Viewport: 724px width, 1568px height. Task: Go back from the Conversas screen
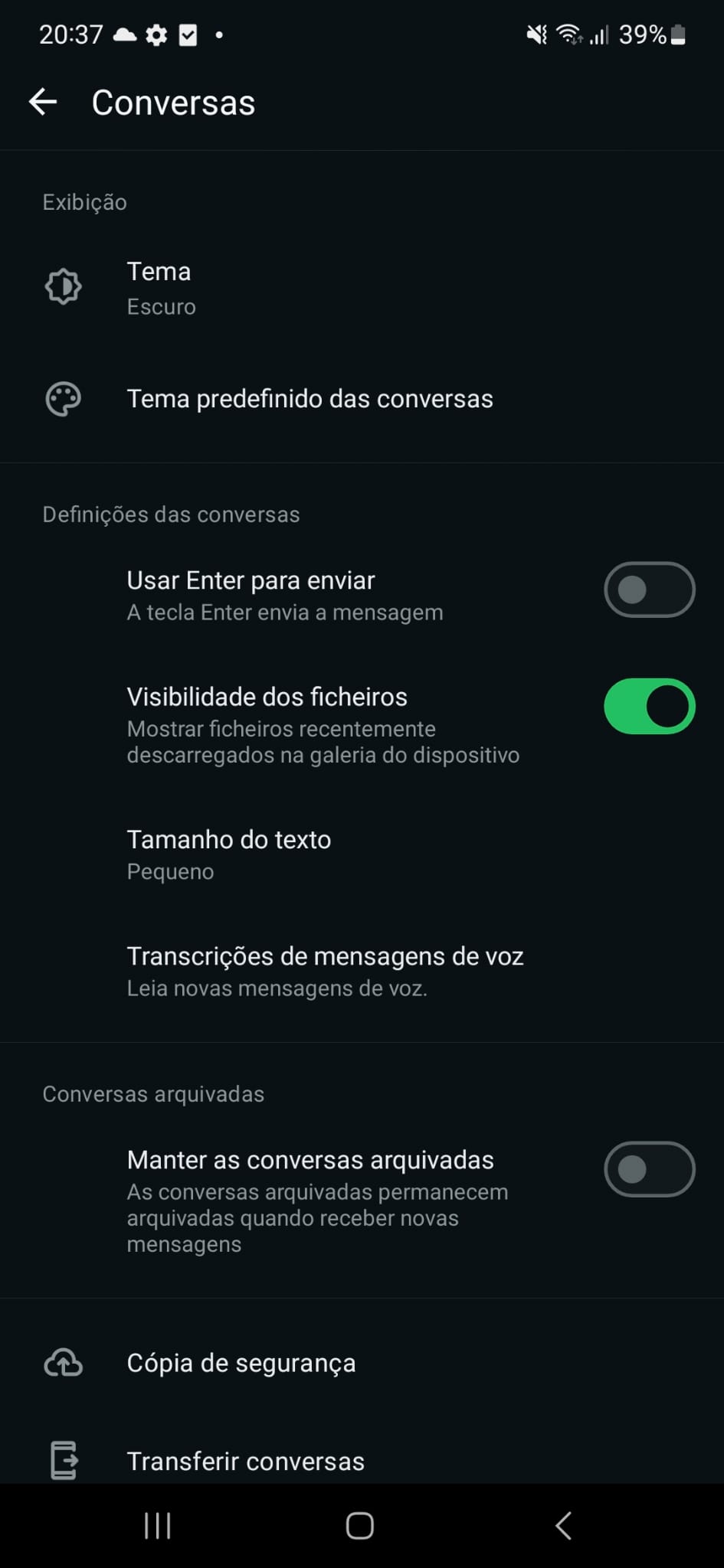(43, 102)
